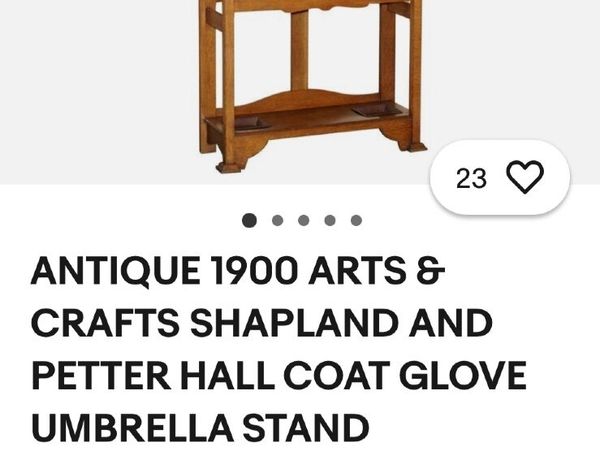
Task: Jump to the second photo indicator dot
Action: click(x=277, y=220)
